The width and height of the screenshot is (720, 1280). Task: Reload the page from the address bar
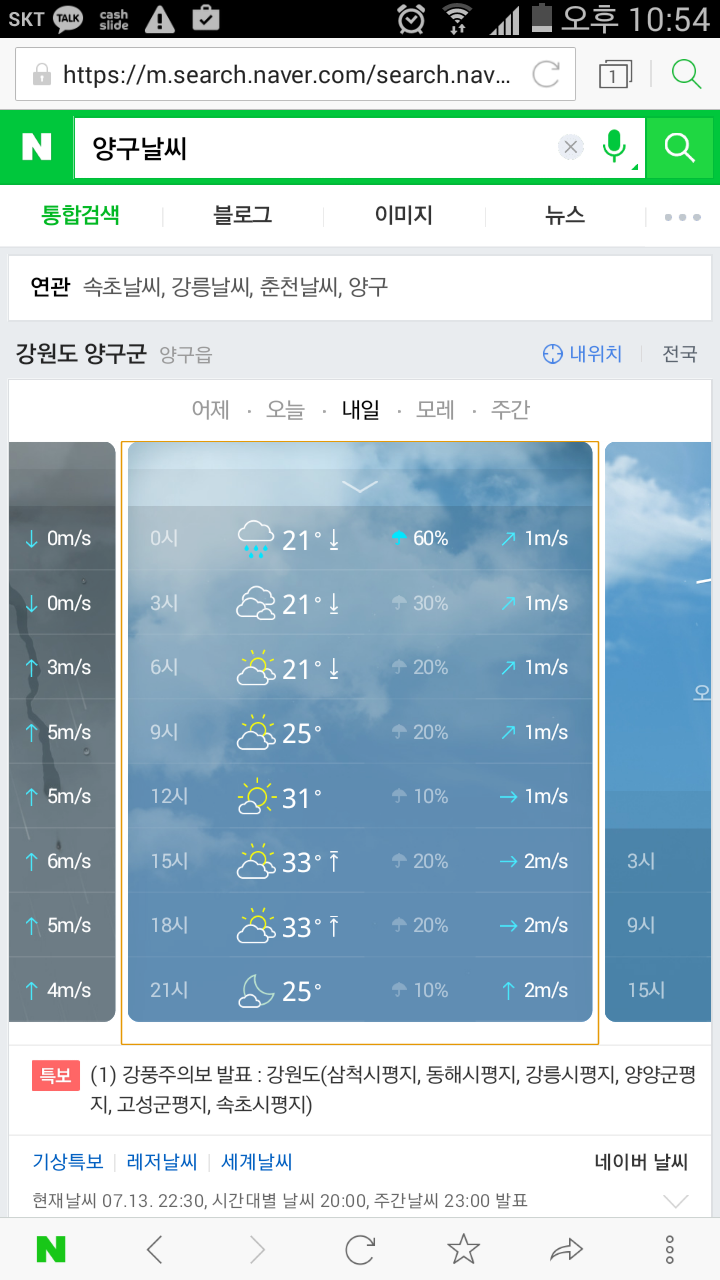point(546,74)
